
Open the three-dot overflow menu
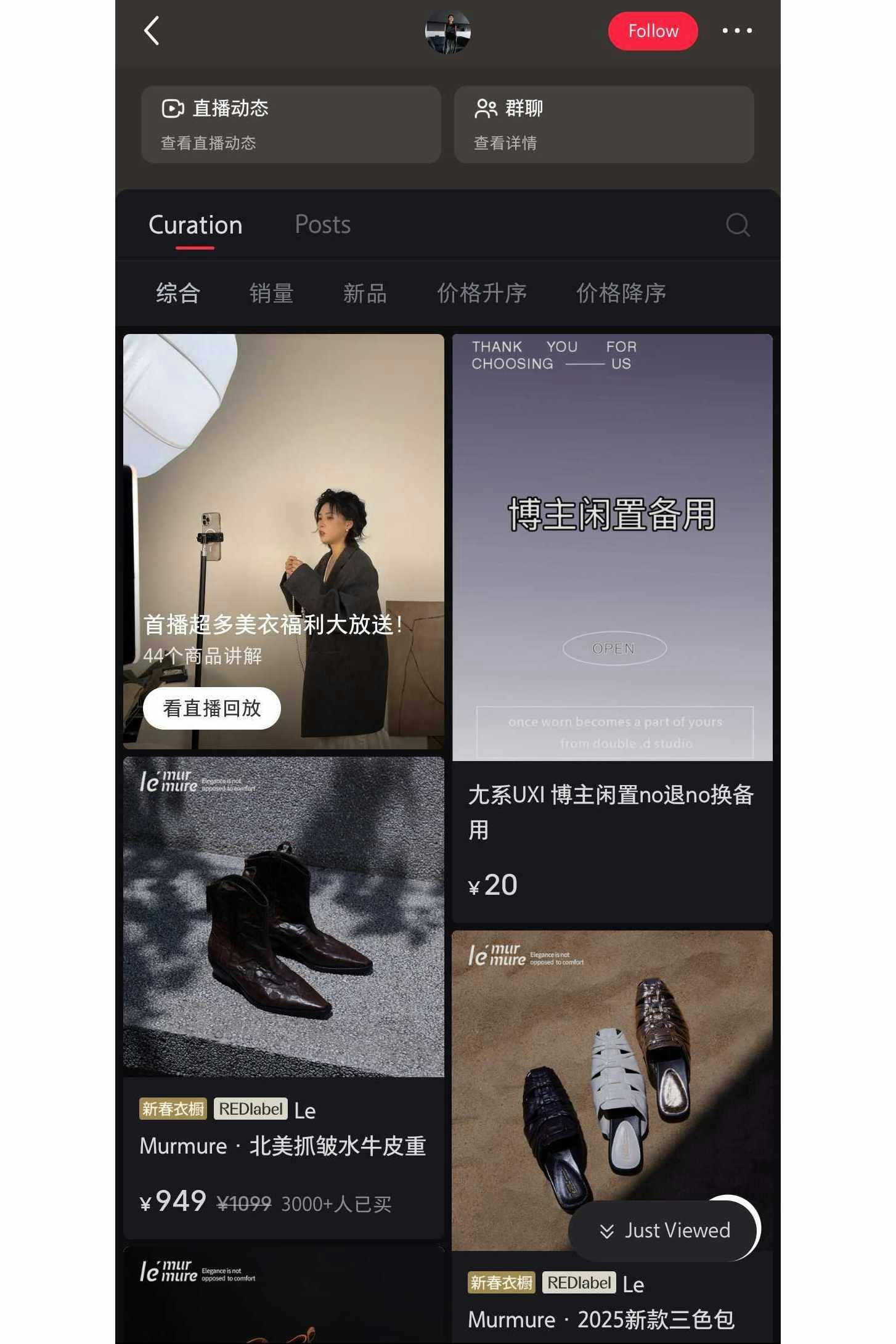(x=737, y=31)
